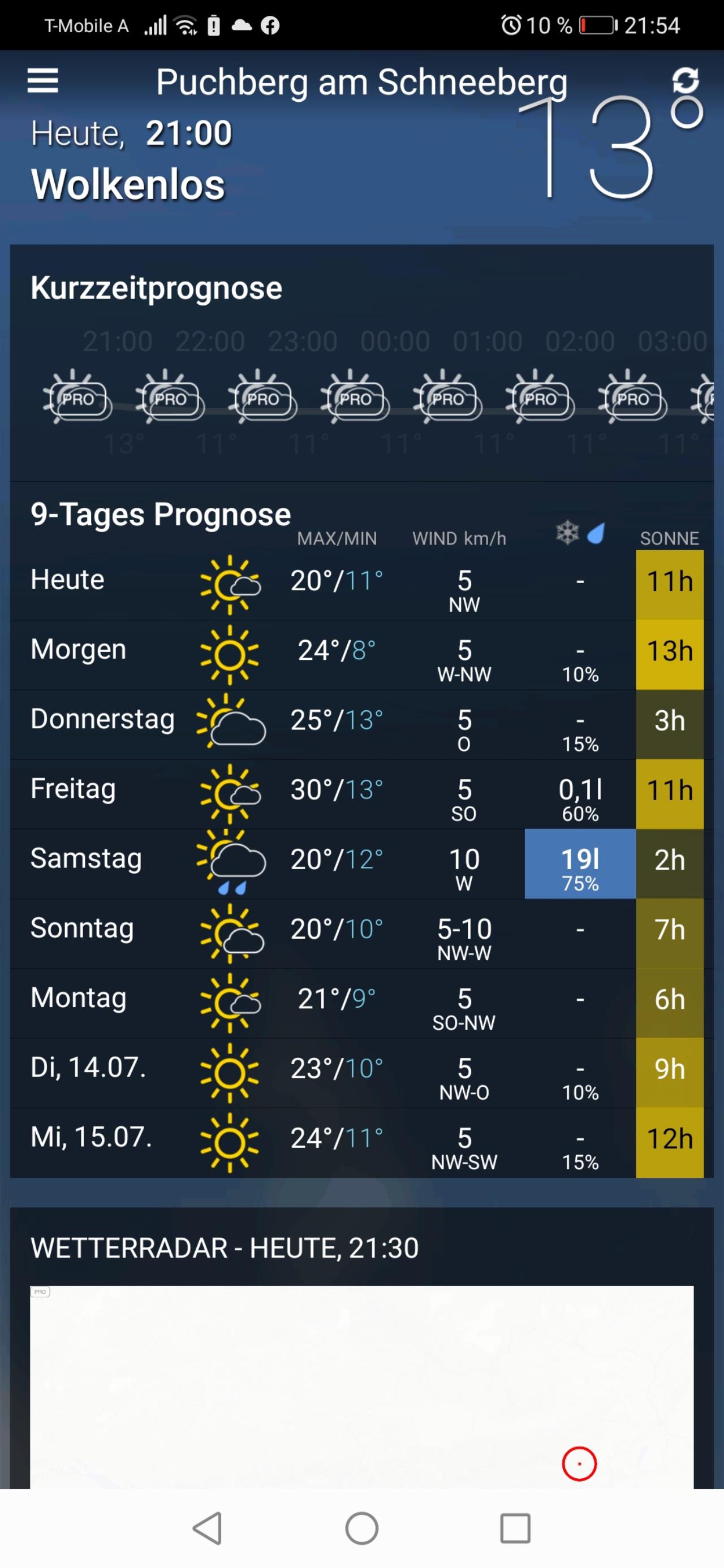Viewport: 724px width, 1568px height.
Task: Go to the home screen
Action: pos(361,1528)
